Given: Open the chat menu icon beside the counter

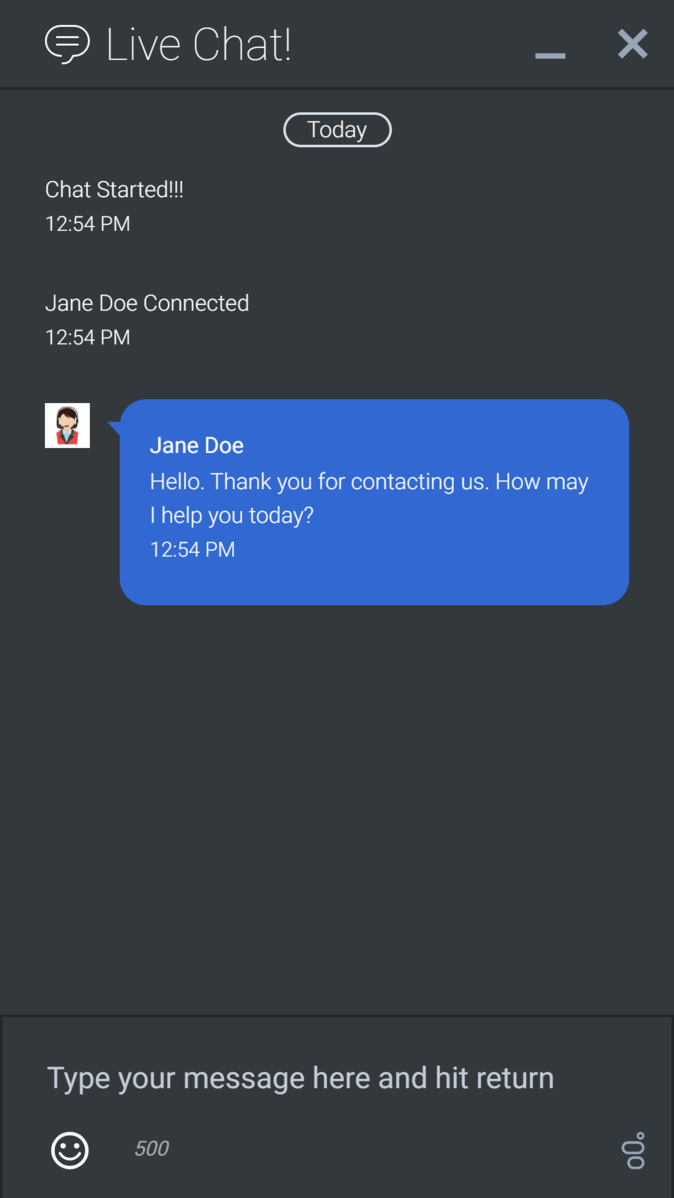Looking at the screenshot, I should tap(636, 1151).
